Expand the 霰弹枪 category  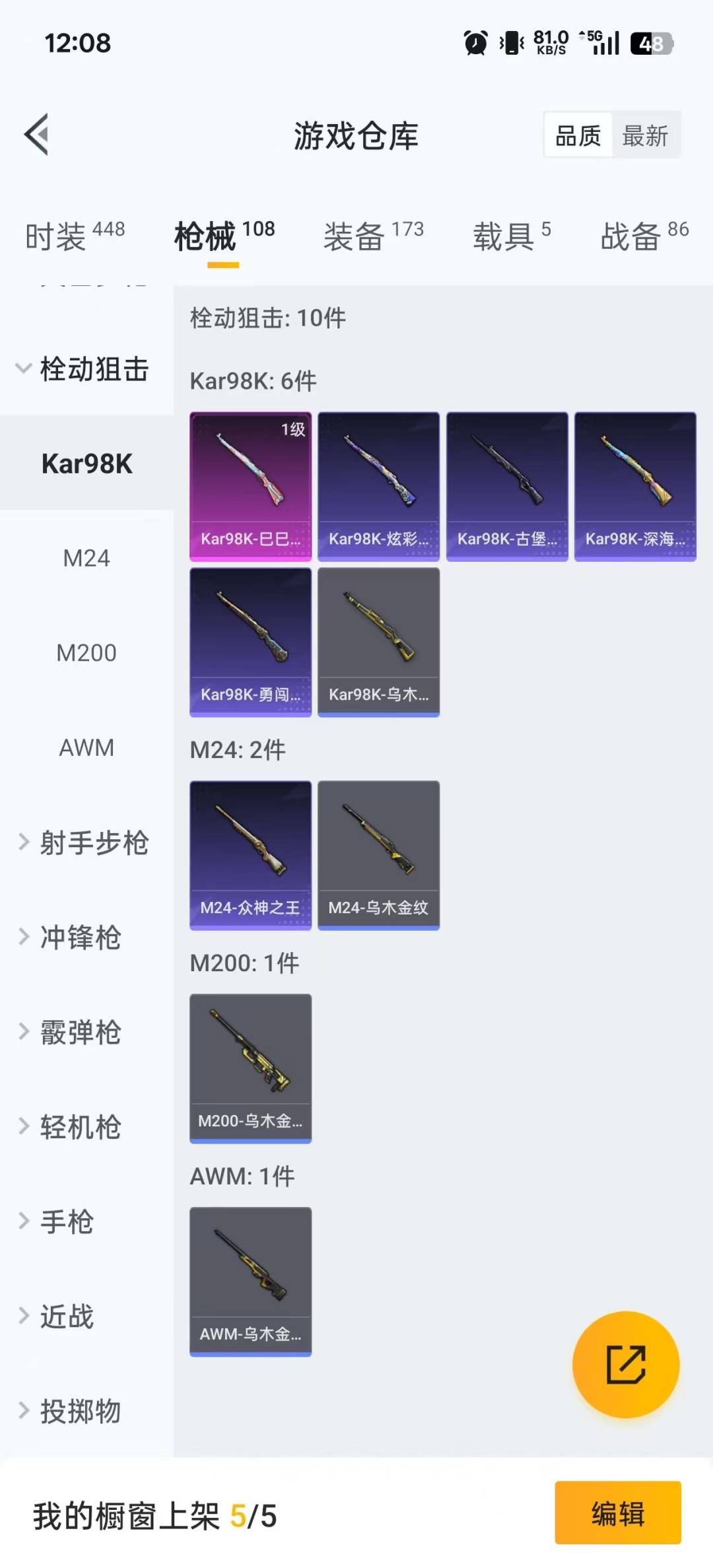[x=79, y=1032]
